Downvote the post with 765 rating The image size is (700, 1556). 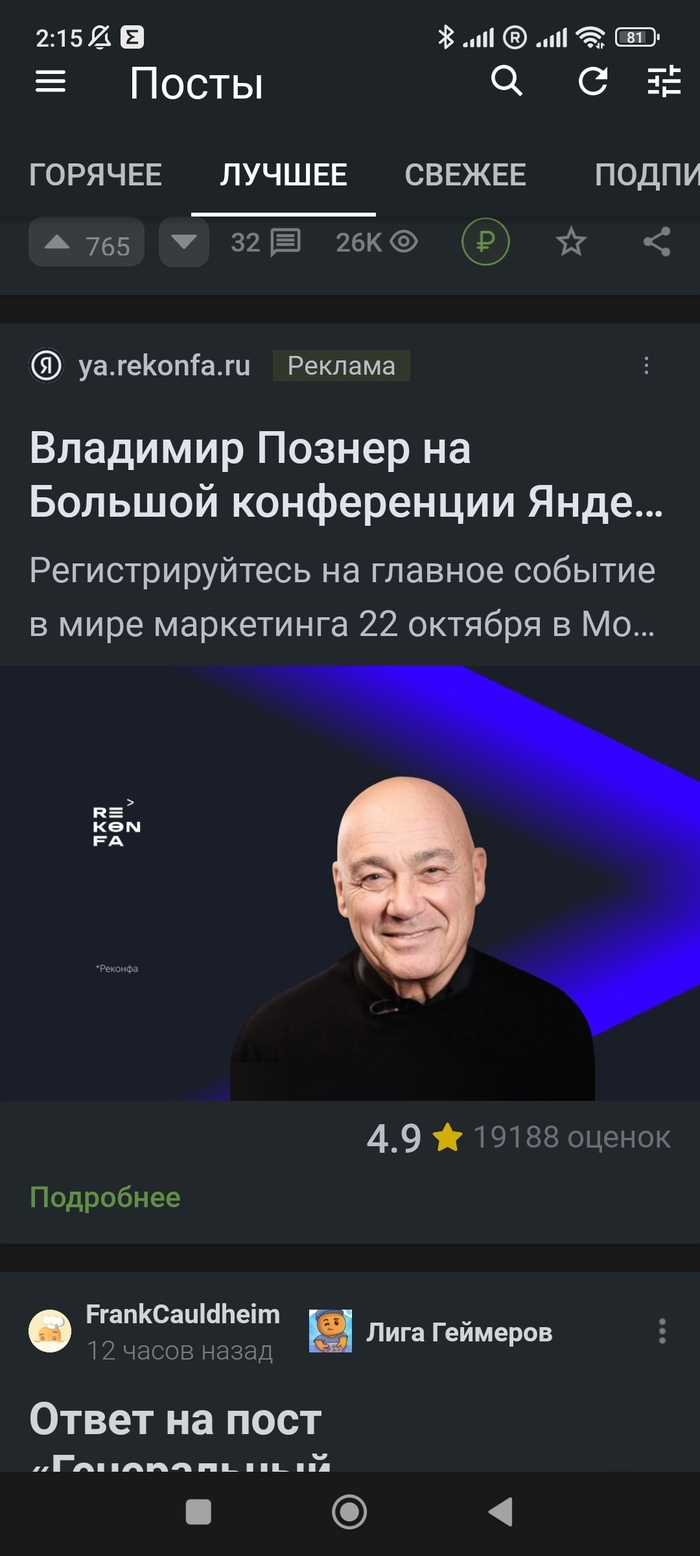coord(184,243)
